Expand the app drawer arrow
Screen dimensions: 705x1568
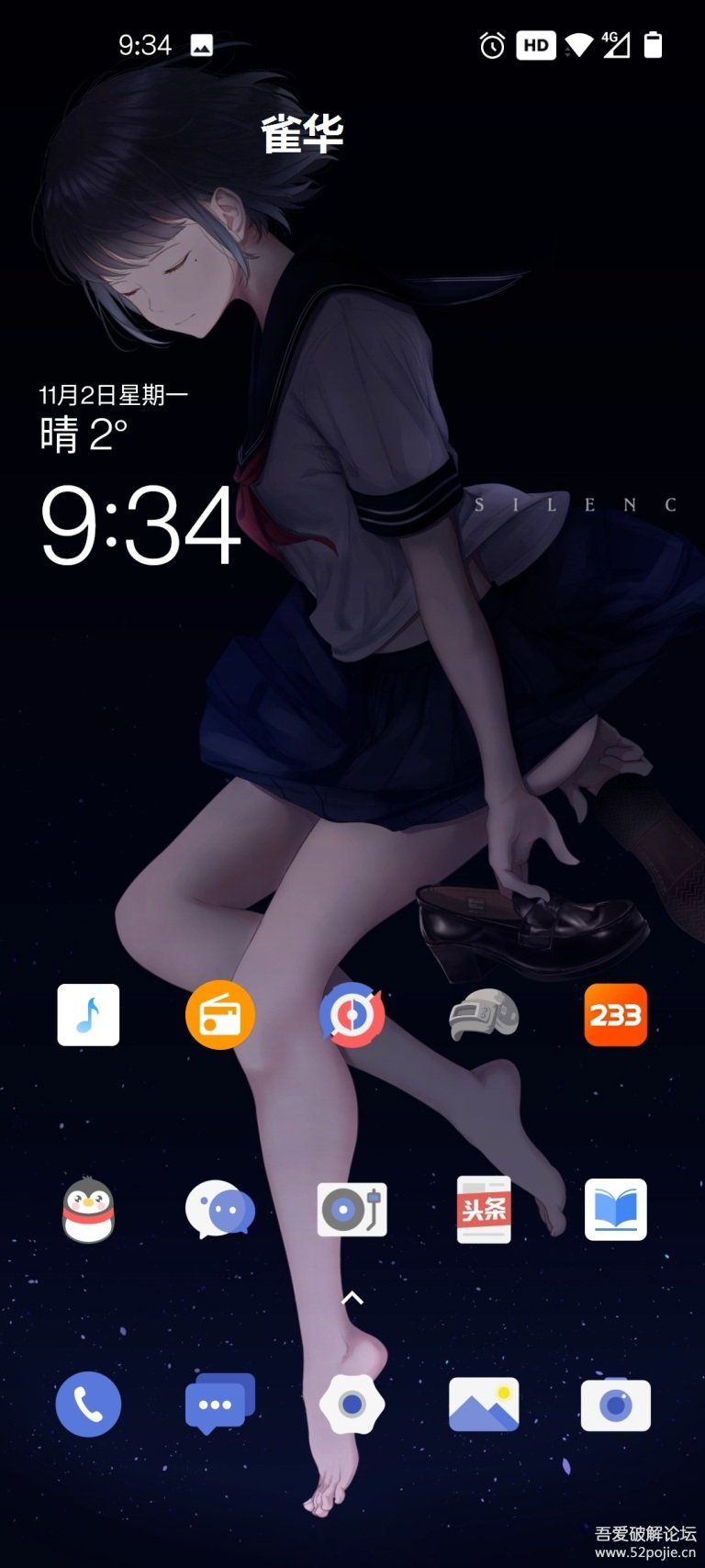(352, 1298)
